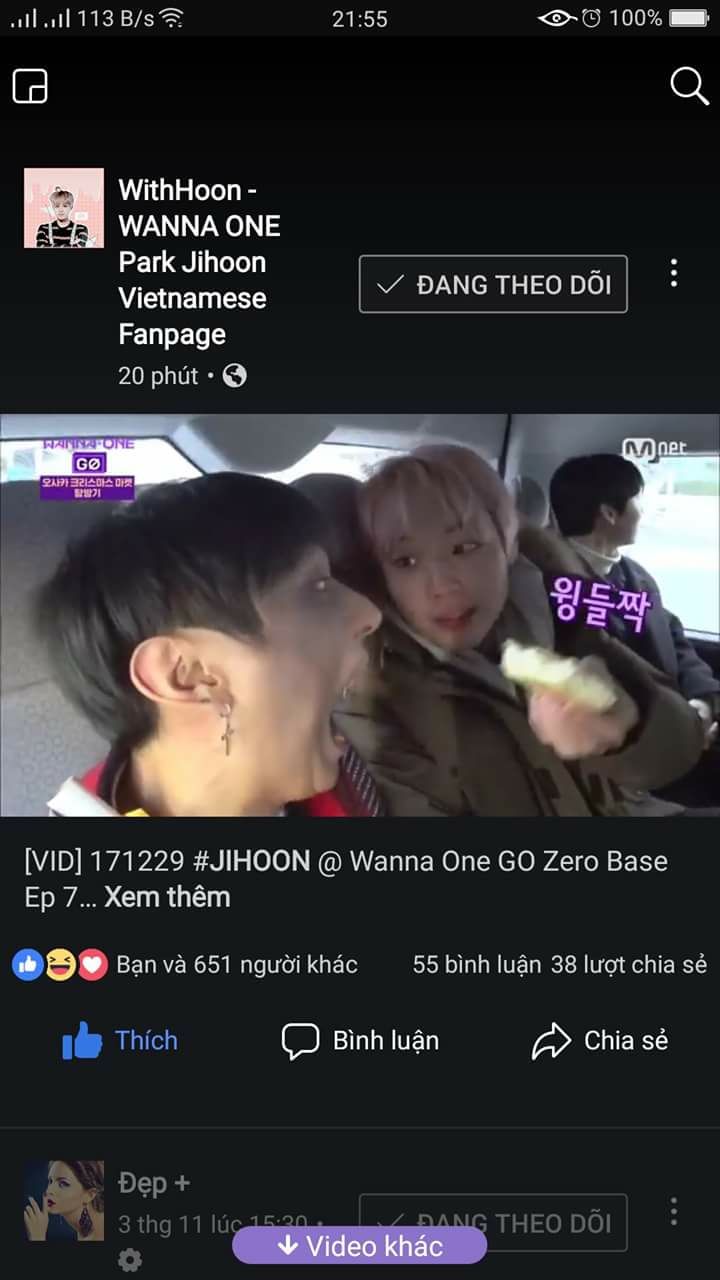Screen dimensions: 720x1280
Task: Expand the caption with Xem thêm
Action: [167, 897]
